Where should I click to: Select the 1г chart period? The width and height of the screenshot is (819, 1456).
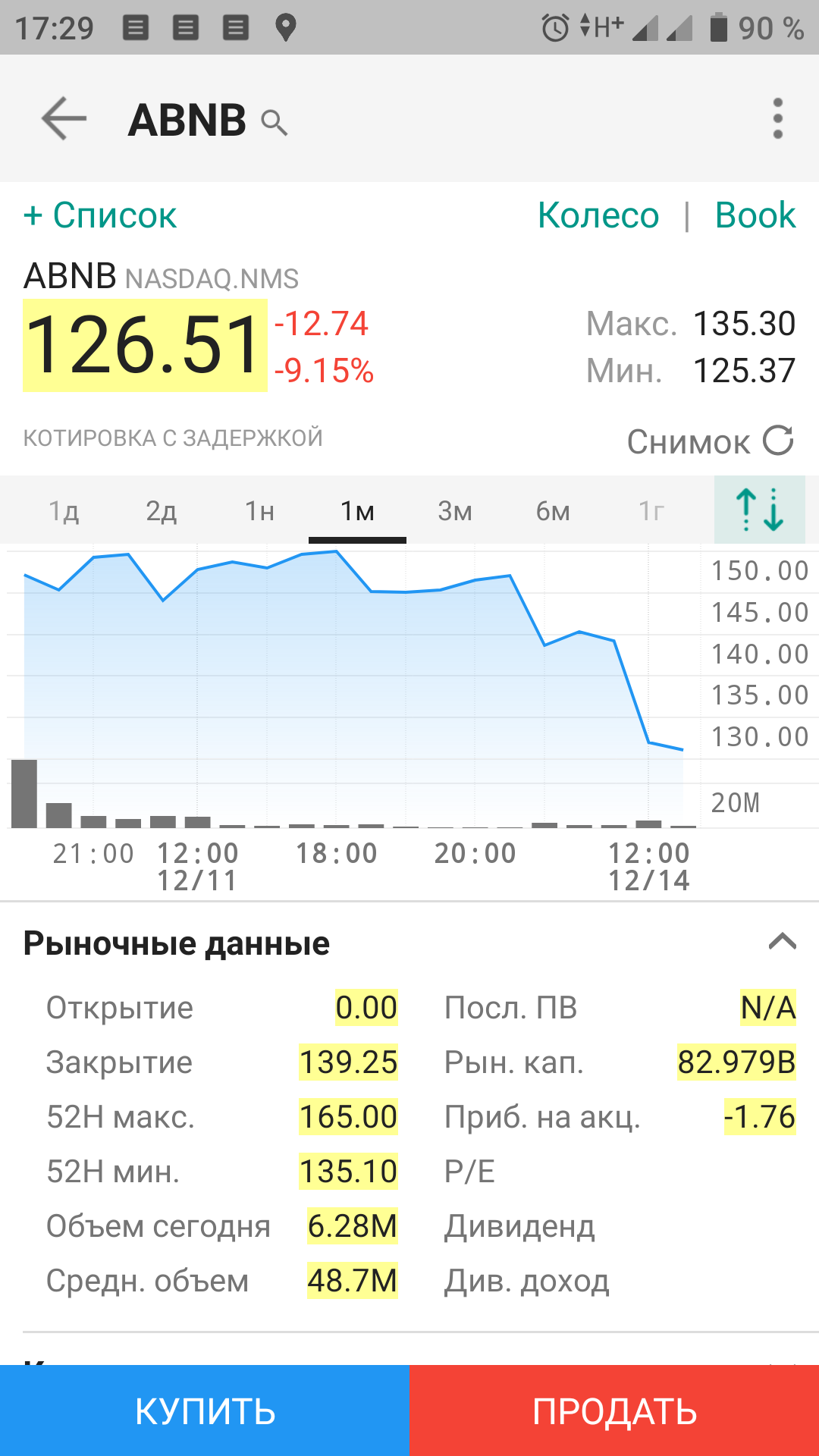(651, 510)
